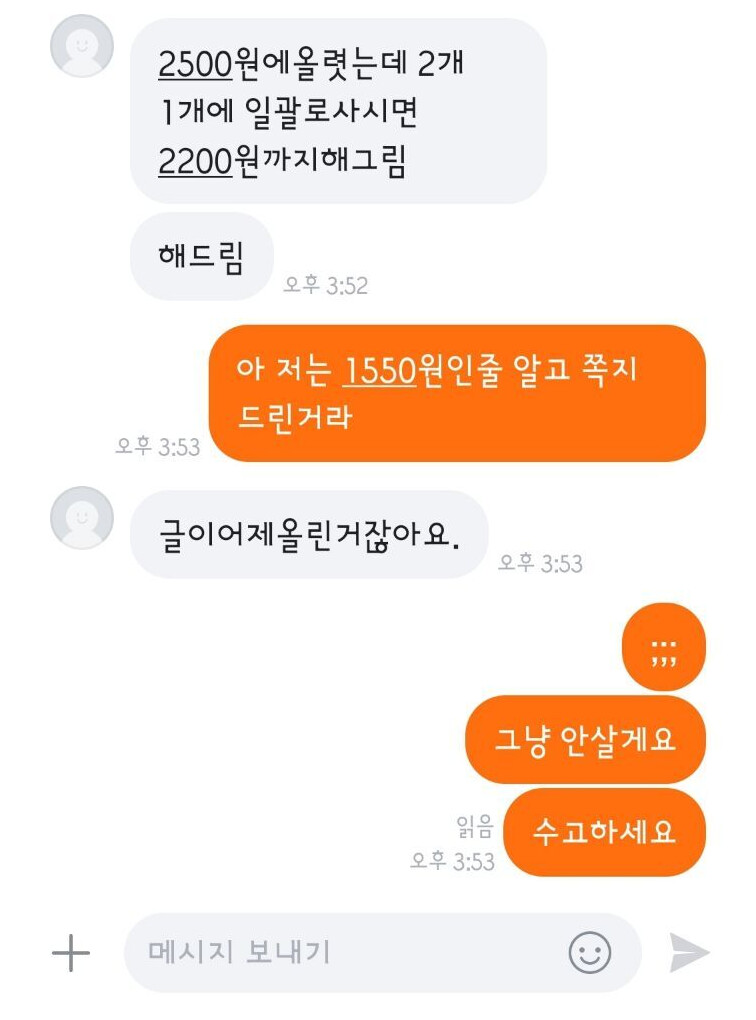This screenshot has width=756, height=1020.
Task: Open sender's profile picture beside 2500원 message
Action: pos(82,47)
